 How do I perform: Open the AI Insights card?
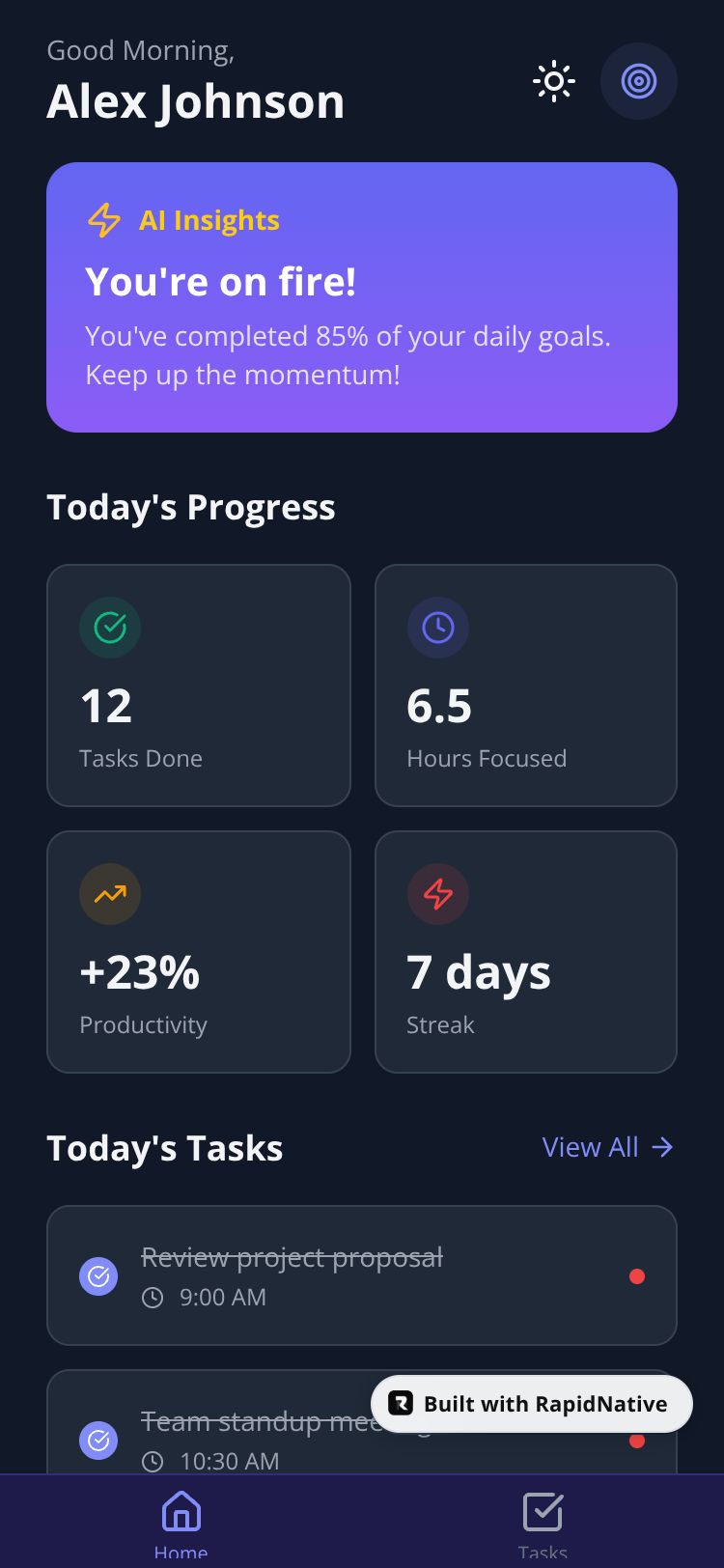tap(362, 297)
